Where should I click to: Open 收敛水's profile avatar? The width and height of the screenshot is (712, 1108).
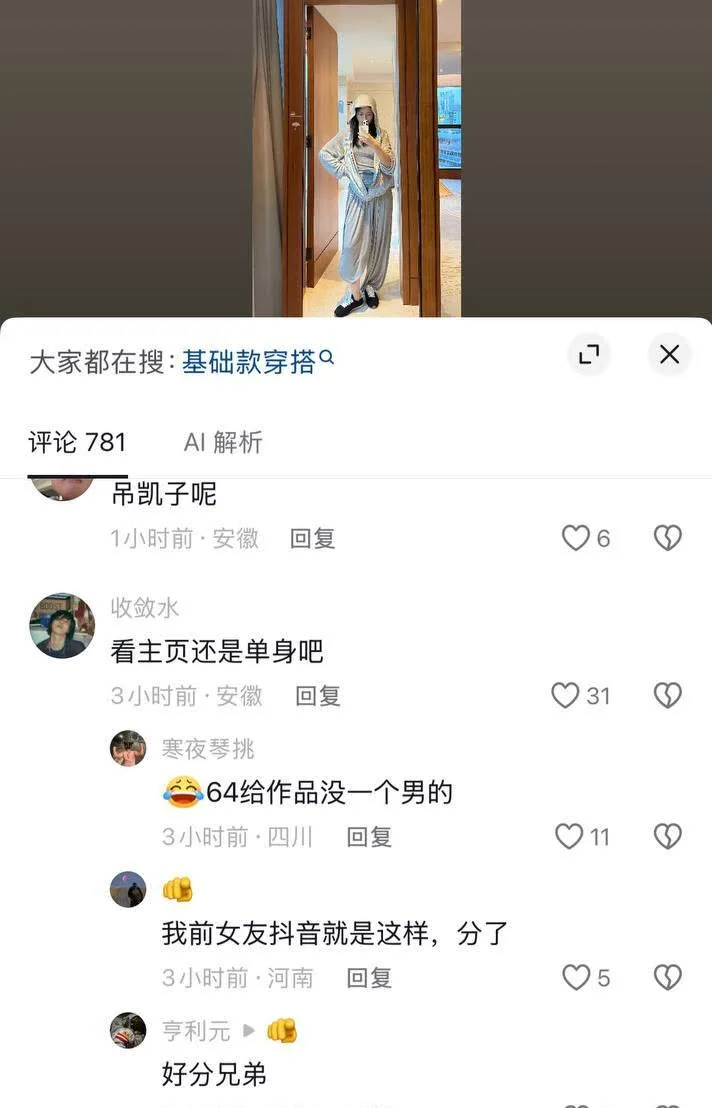pos(62,625)
